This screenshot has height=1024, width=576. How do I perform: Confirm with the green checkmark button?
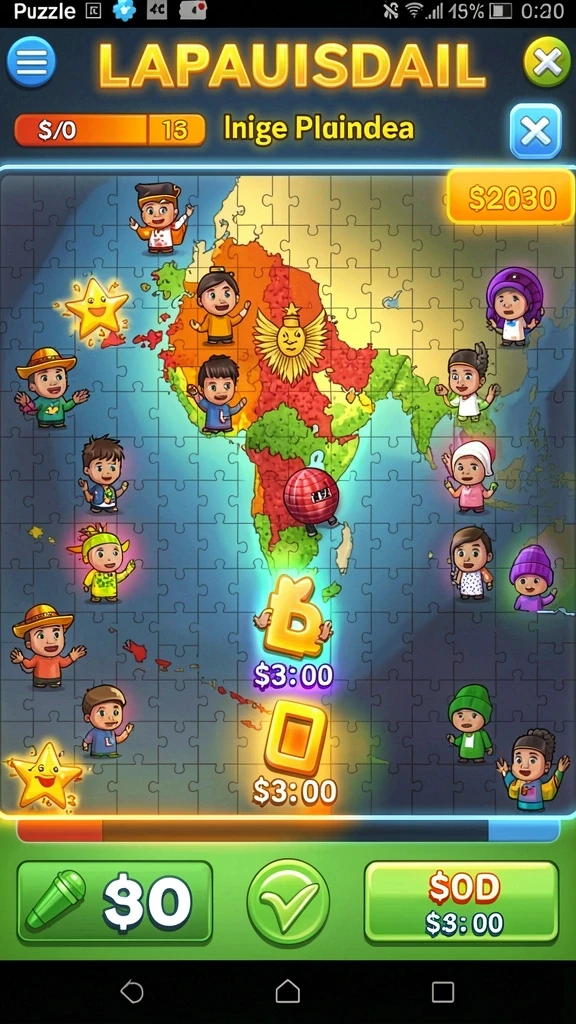tap(288, 903)
